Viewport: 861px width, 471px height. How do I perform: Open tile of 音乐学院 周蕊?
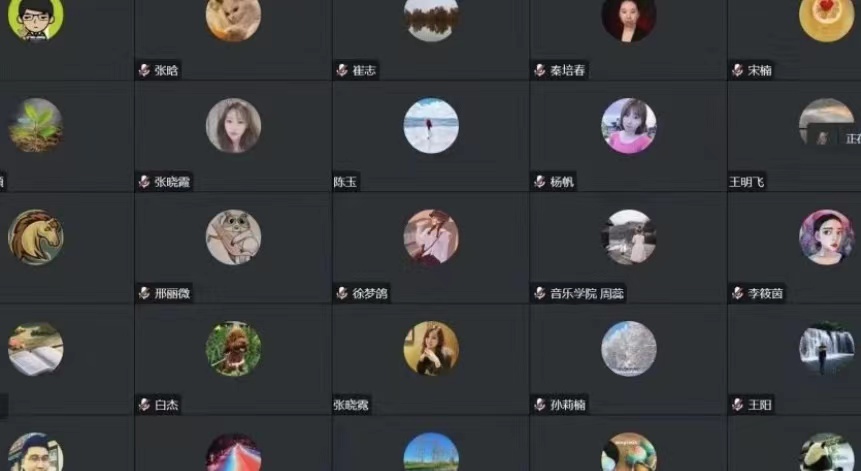(628, 246)
